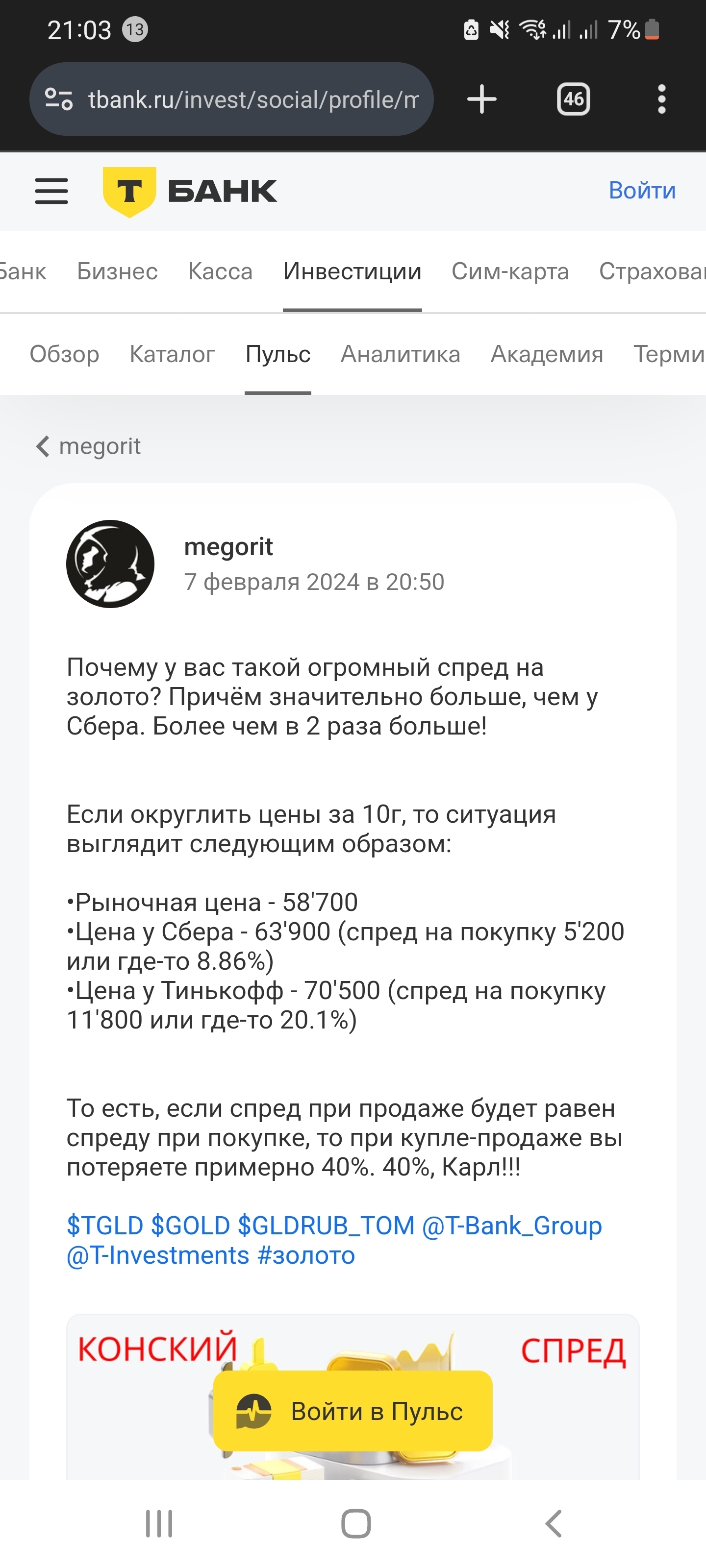
Task: Open the Каталог section
Action: tap(173, 354)
